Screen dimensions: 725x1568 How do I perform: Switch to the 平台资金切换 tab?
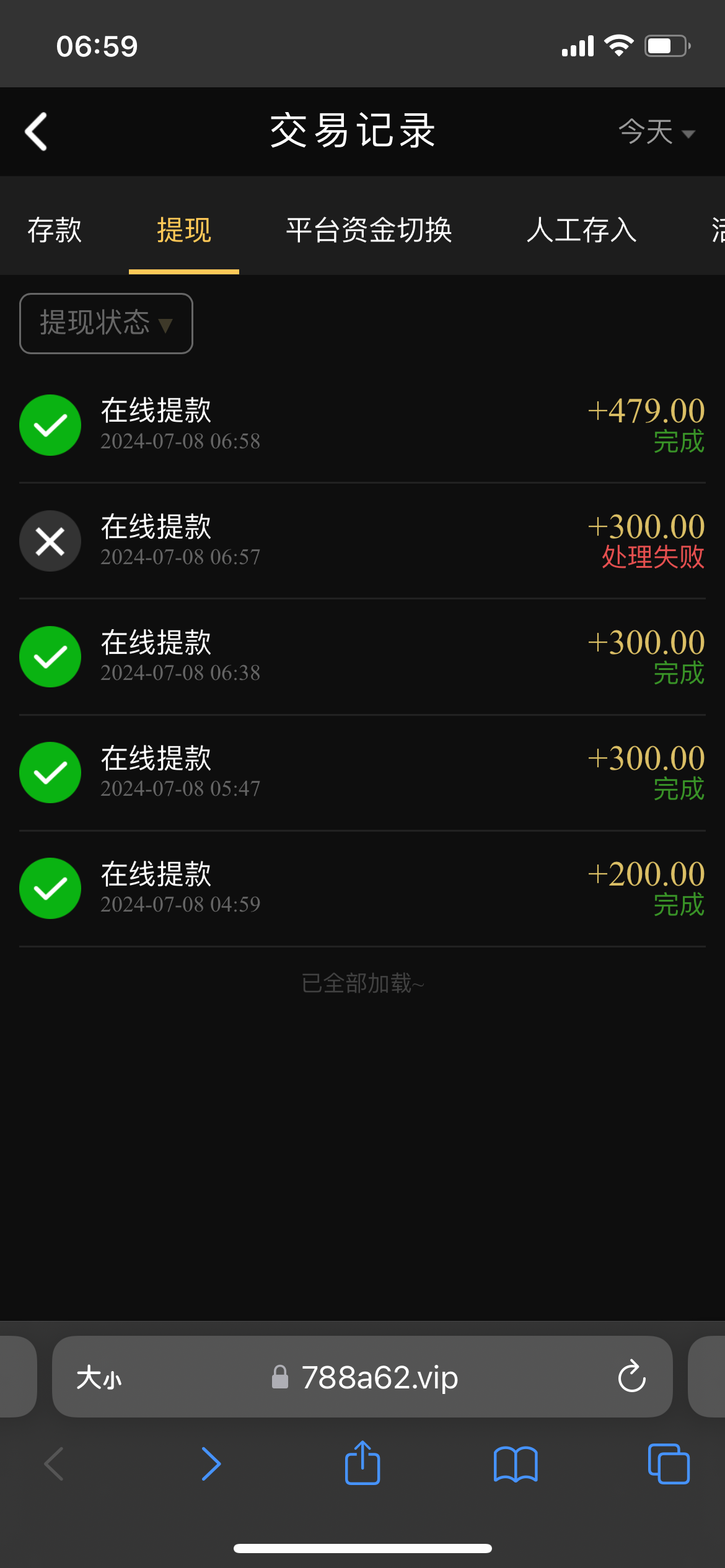(x=369, y=230)
